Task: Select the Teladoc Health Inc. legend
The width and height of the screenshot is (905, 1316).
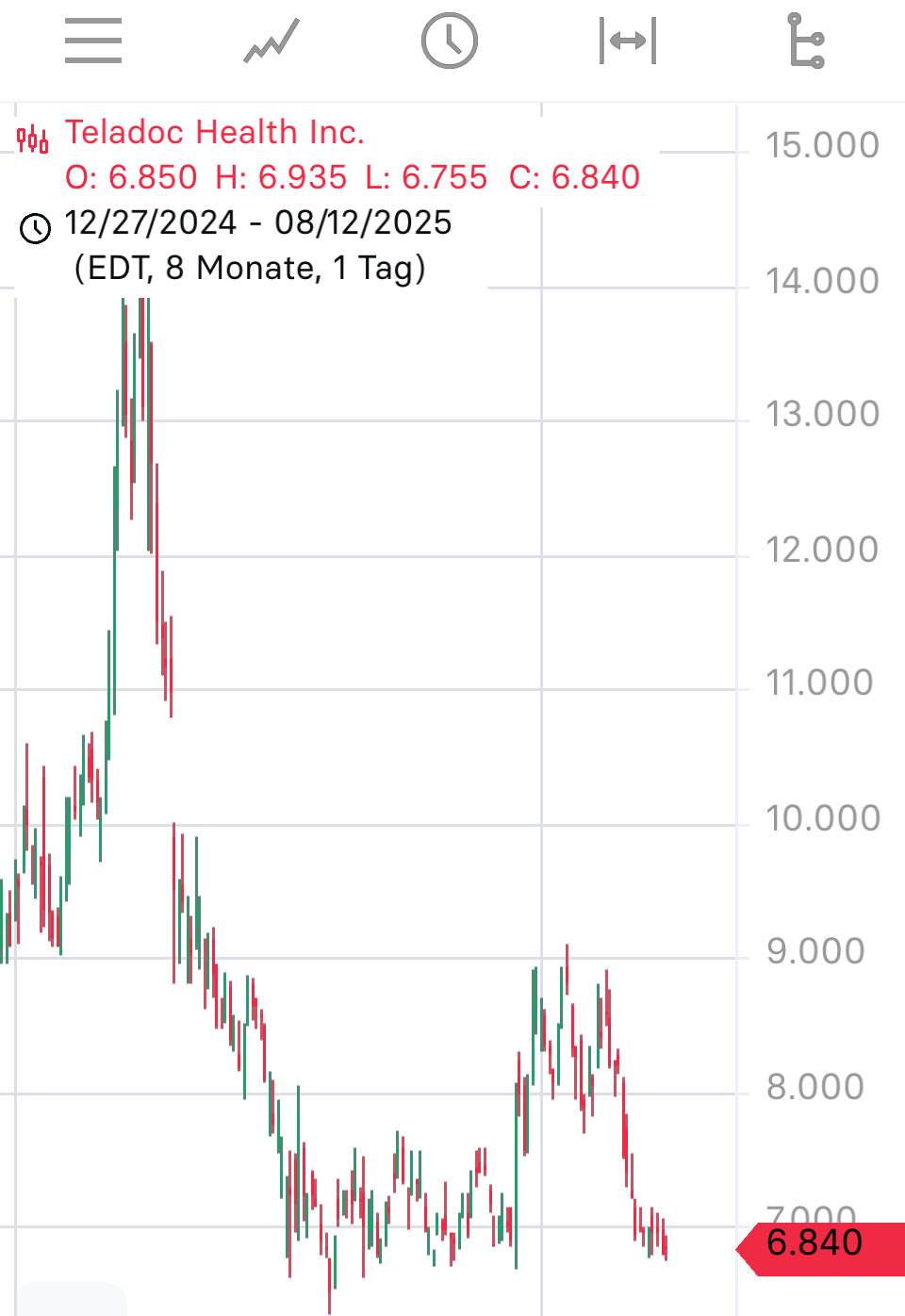Action: 214,133
